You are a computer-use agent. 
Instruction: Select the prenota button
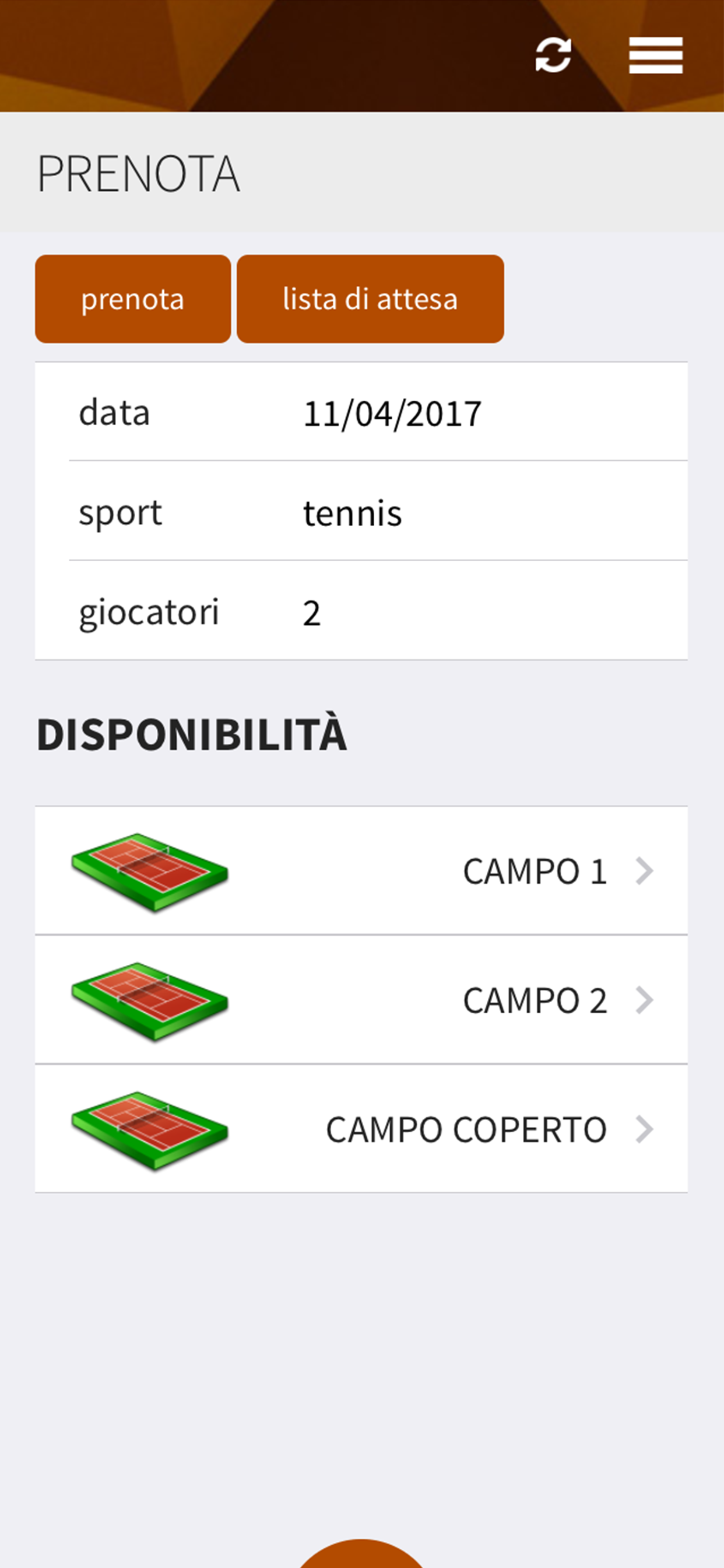pos(133,299)
